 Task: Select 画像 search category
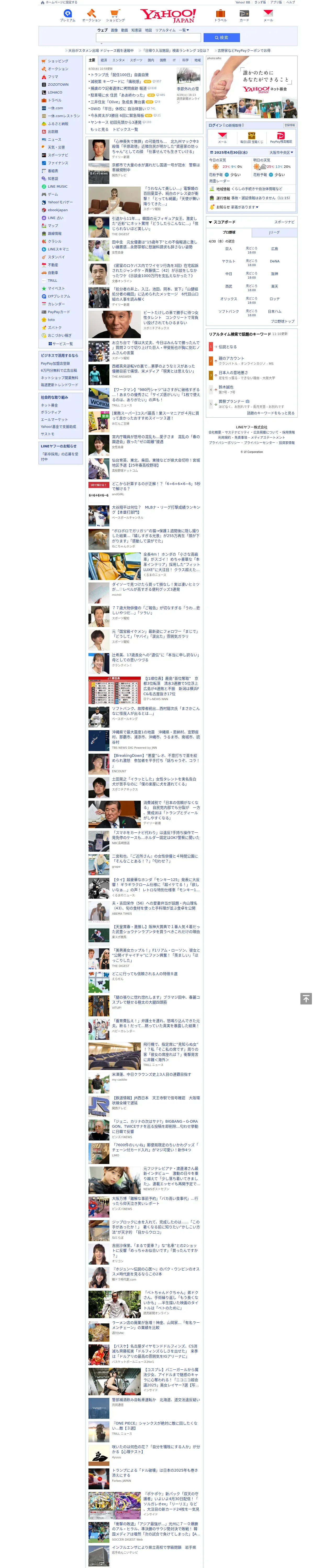coord(115,30)
